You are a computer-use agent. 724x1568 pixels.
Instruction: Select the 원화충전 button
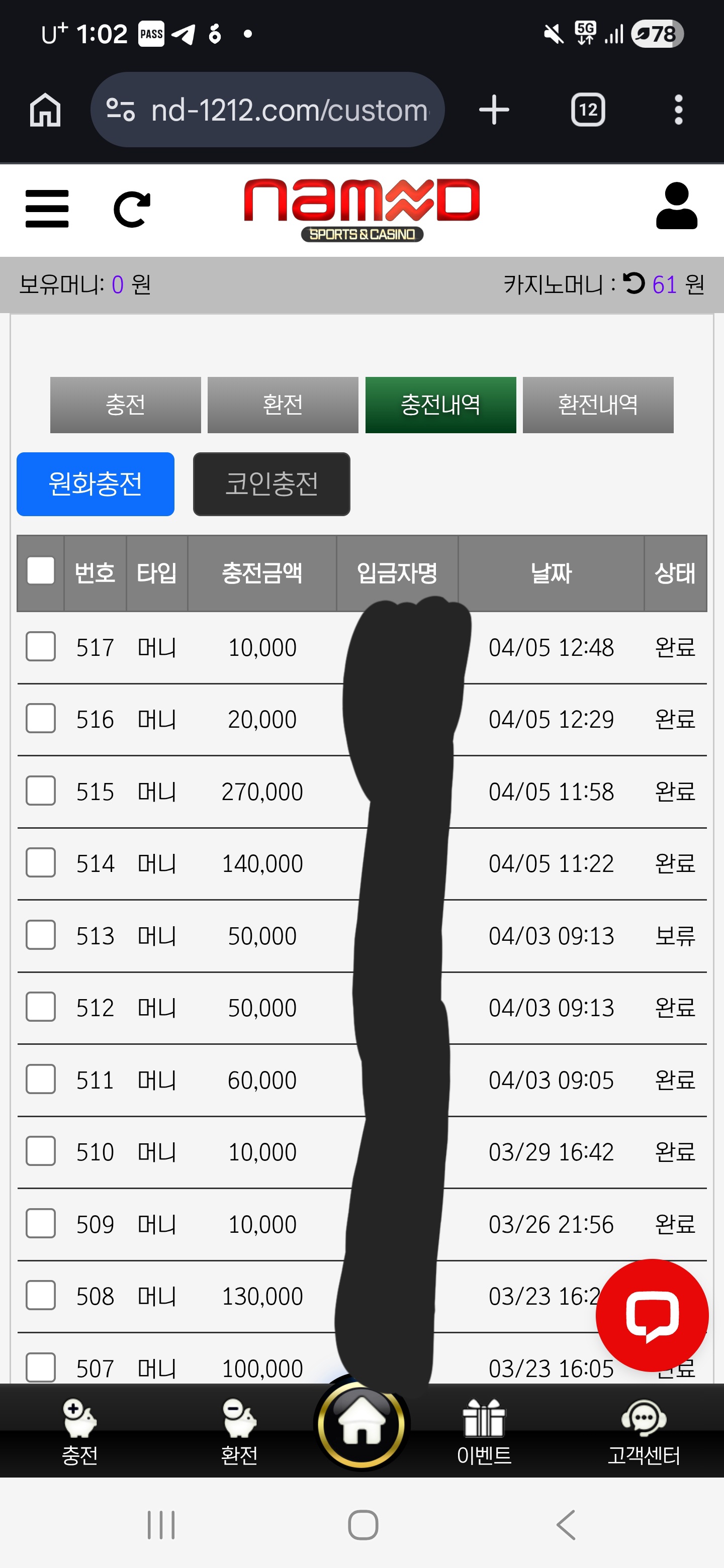click(95, 484)
